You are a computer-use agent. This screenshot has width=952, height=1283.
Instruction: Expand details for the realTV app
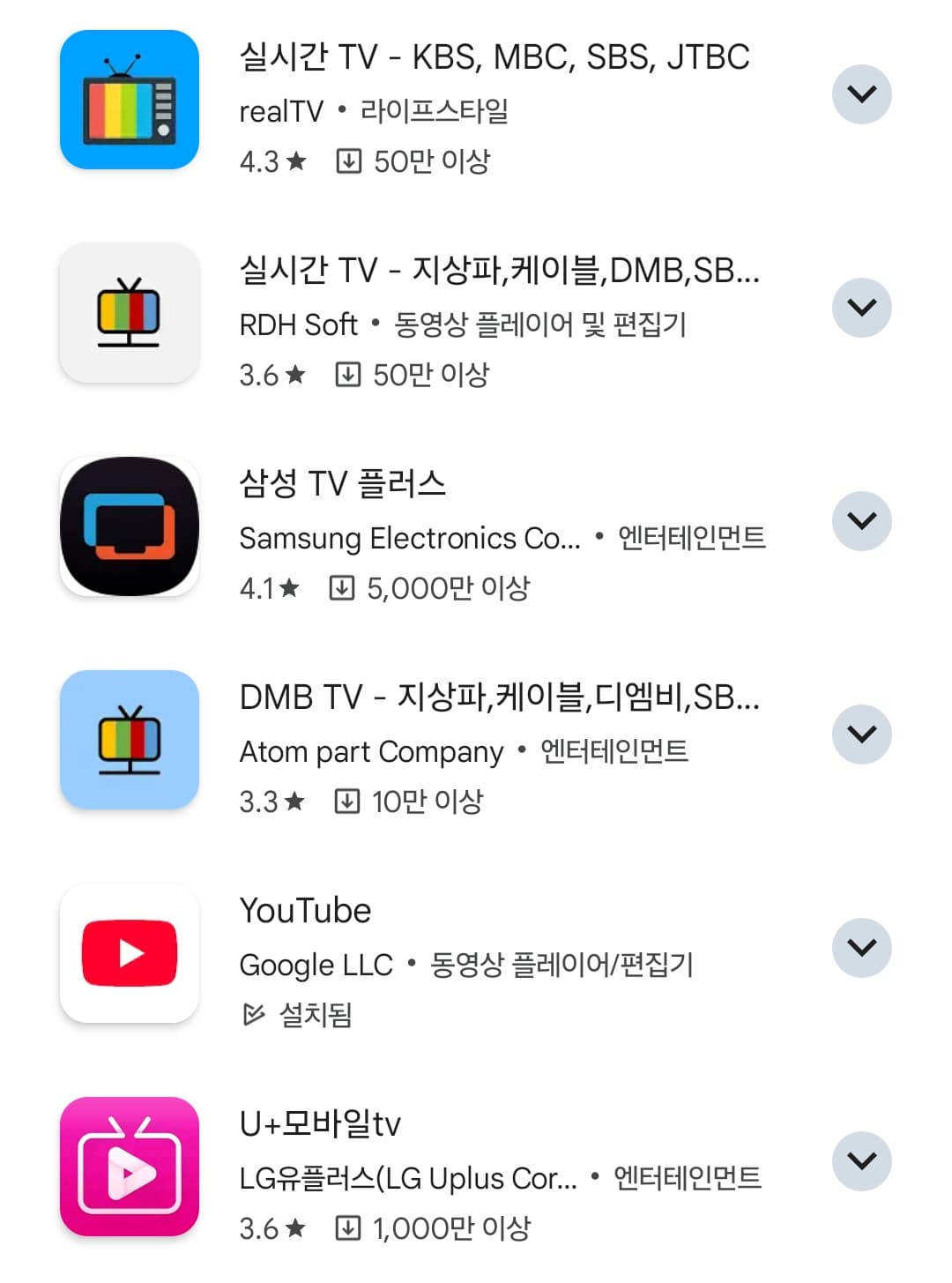(x=861, y=93)
